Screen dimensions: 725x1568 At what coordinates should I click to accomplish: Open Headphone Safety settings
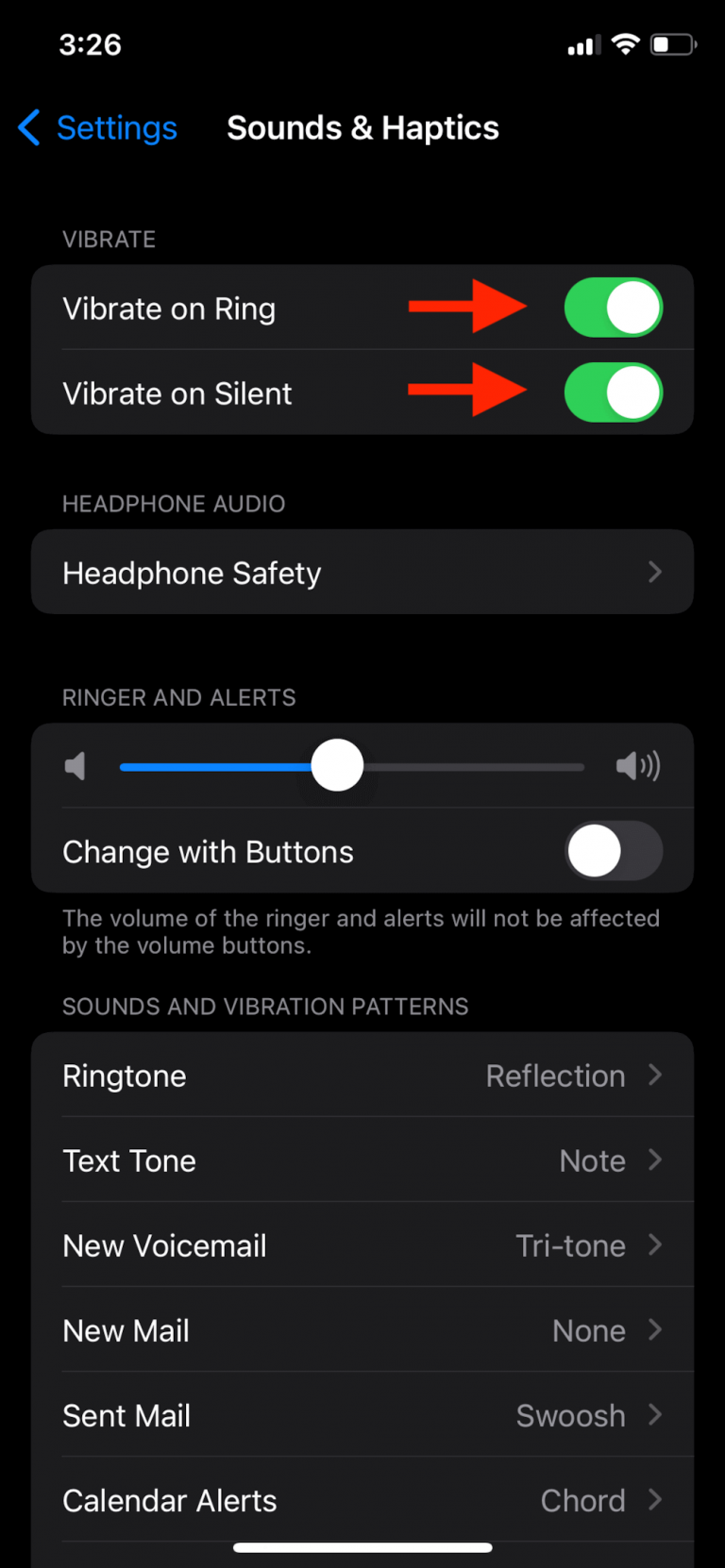(x=362, y=572)
